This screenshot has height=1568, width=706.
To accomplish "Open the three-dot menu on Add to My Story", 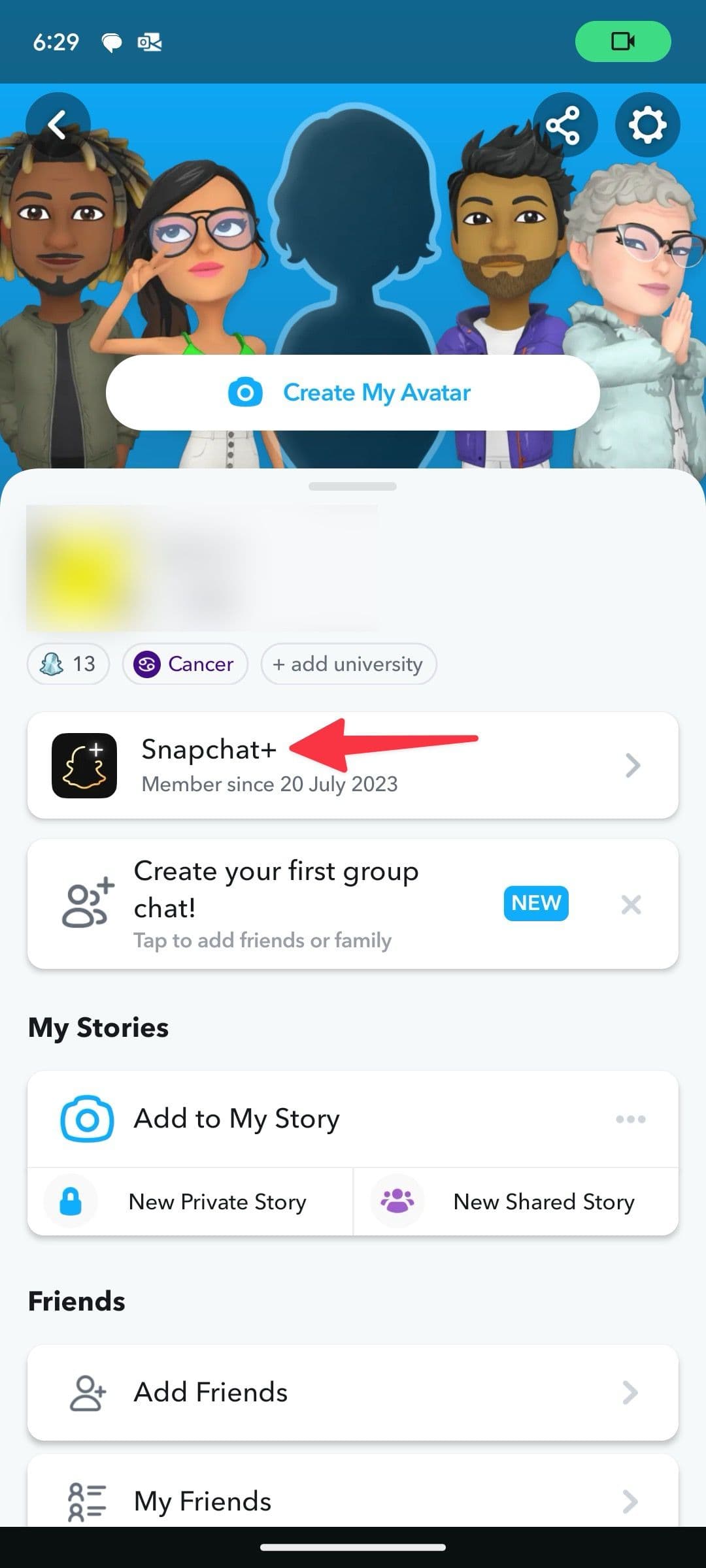I will (x=631, y=1119).
